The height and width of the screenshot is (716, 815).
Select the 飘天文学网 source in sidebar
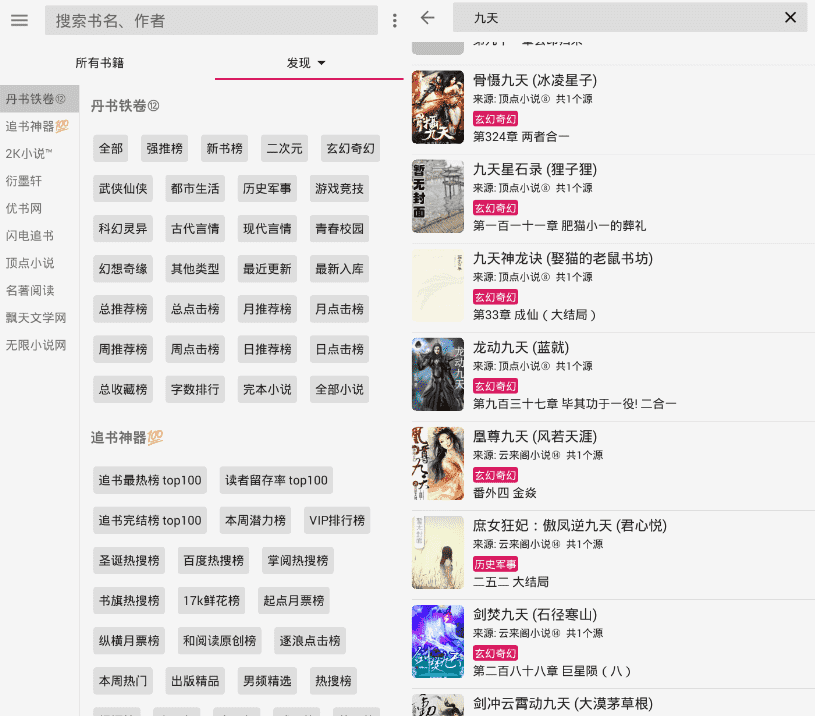[x=36, y=318]
